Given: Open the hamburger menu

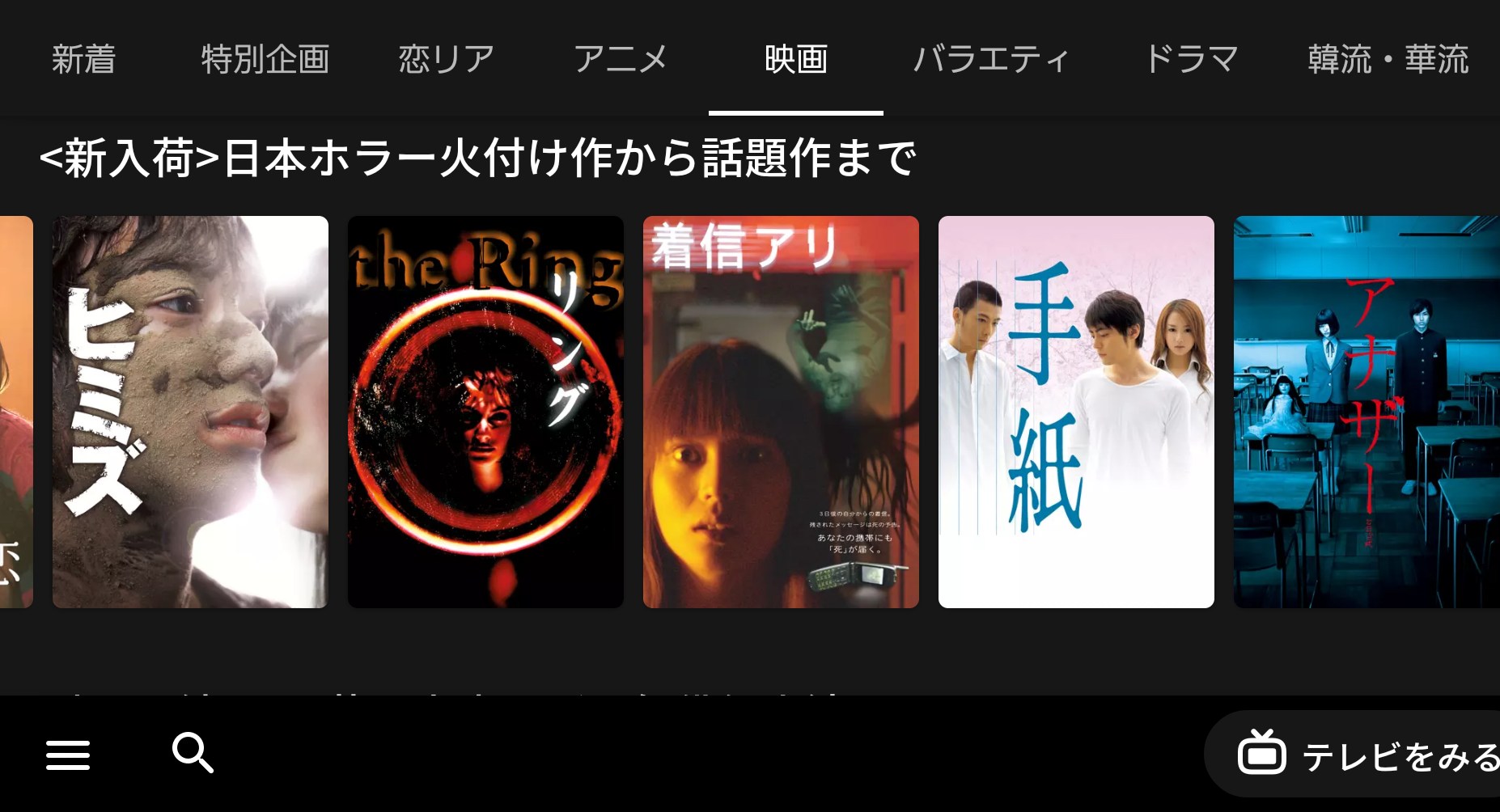Looking at the screenshot, I should [x=68, y=755].
